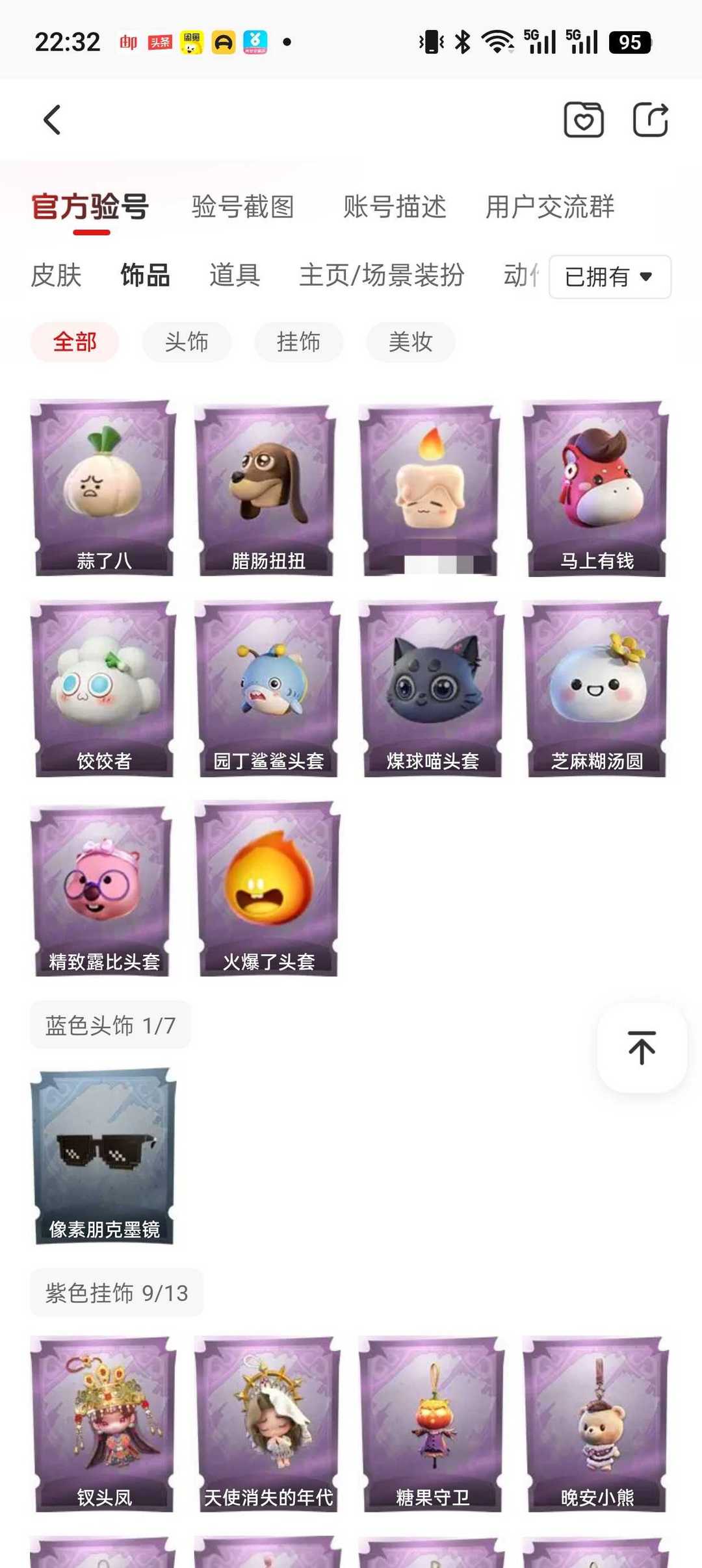Go back using the top-left arrow
702x1568 pixels.
[x=52, y=120]
